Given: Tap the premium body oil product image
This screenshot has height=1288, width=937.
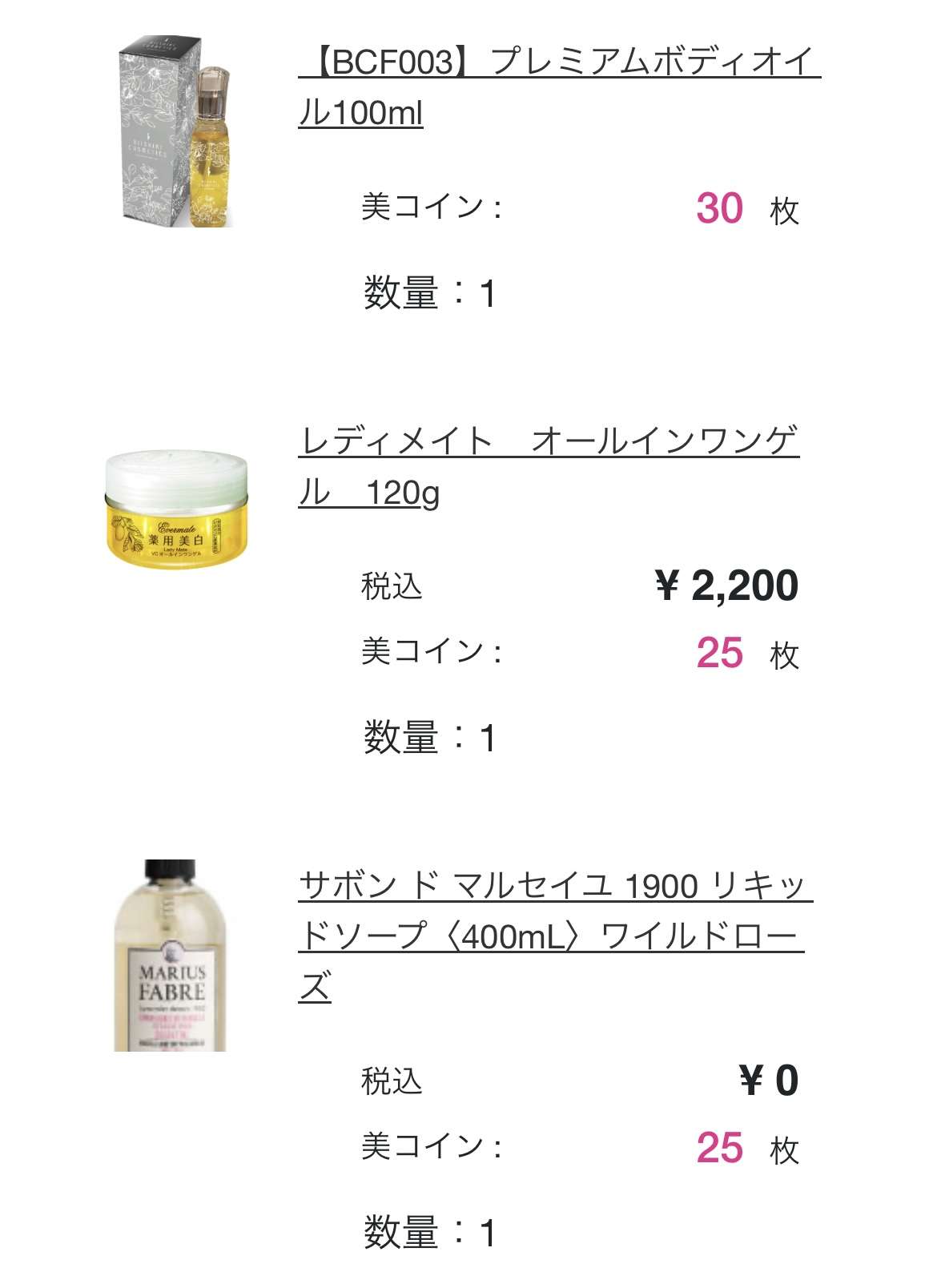Looking at the screenshot, I should click(x=175, y=131).
